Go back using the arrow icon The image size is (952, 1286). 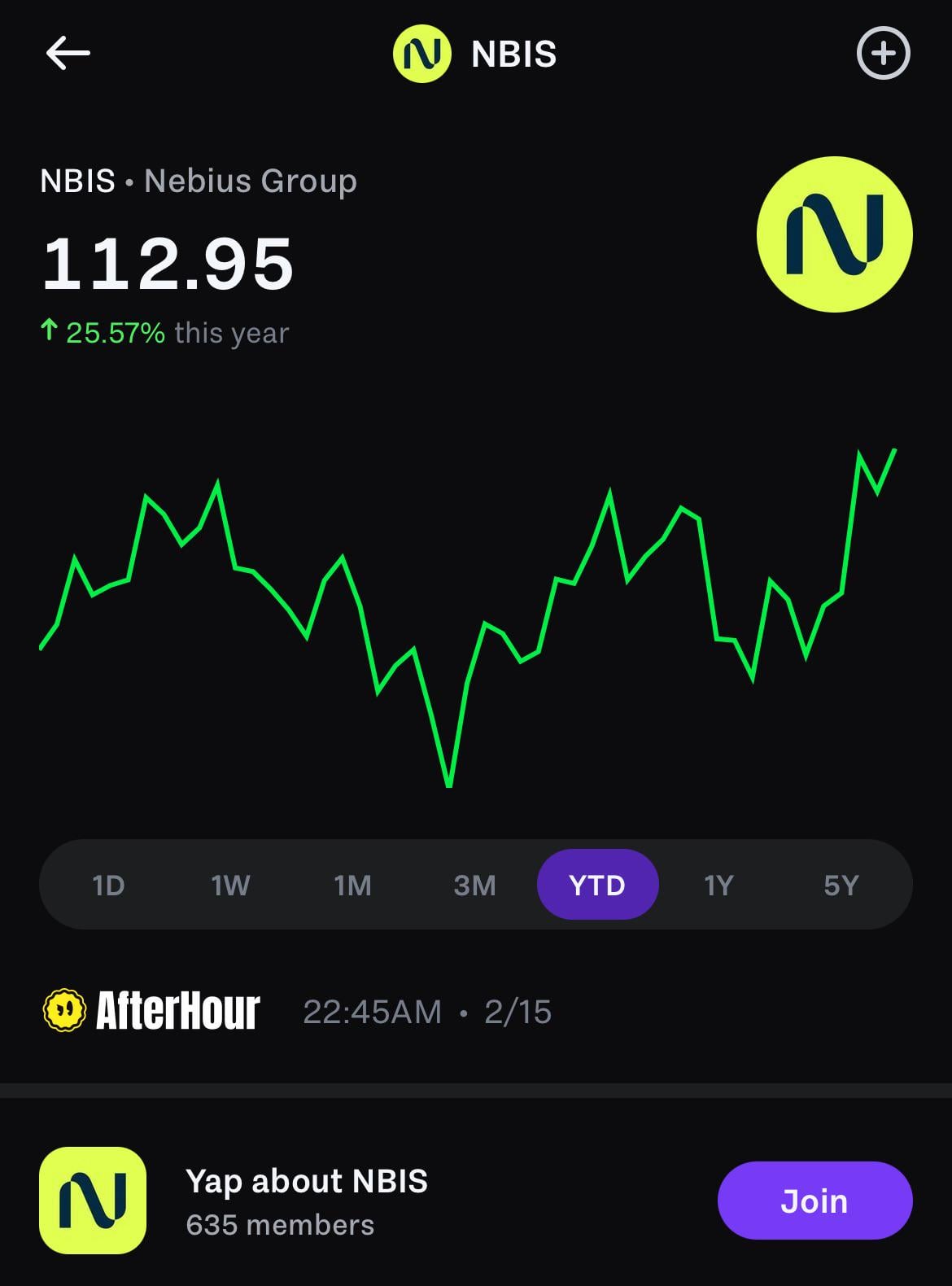pyautogui.click(x=68, y=54)
